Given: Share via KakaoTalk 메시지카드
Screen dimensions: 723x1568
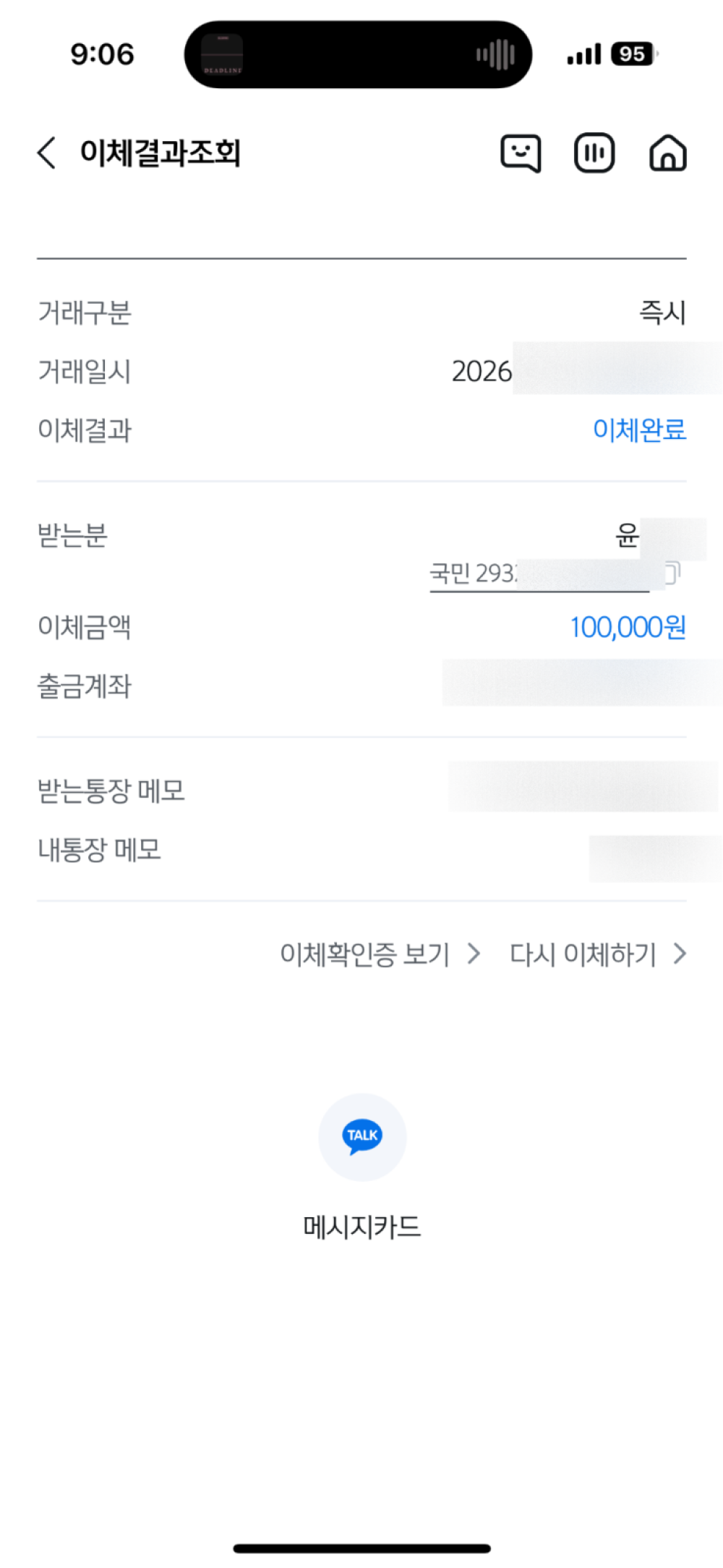Looking at the screenshot, I should coord(362,1137).
